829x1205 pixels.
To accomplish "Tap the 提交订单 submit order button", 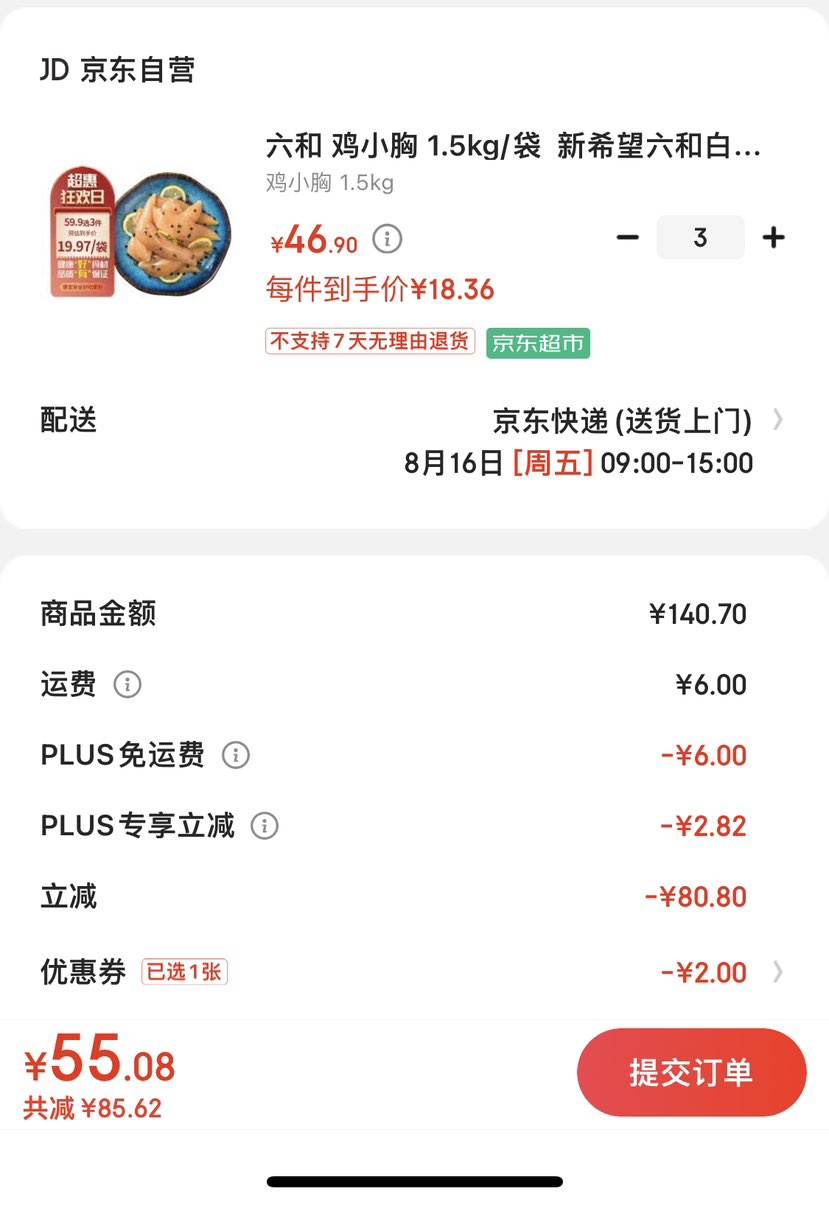I will (691, 1071).
